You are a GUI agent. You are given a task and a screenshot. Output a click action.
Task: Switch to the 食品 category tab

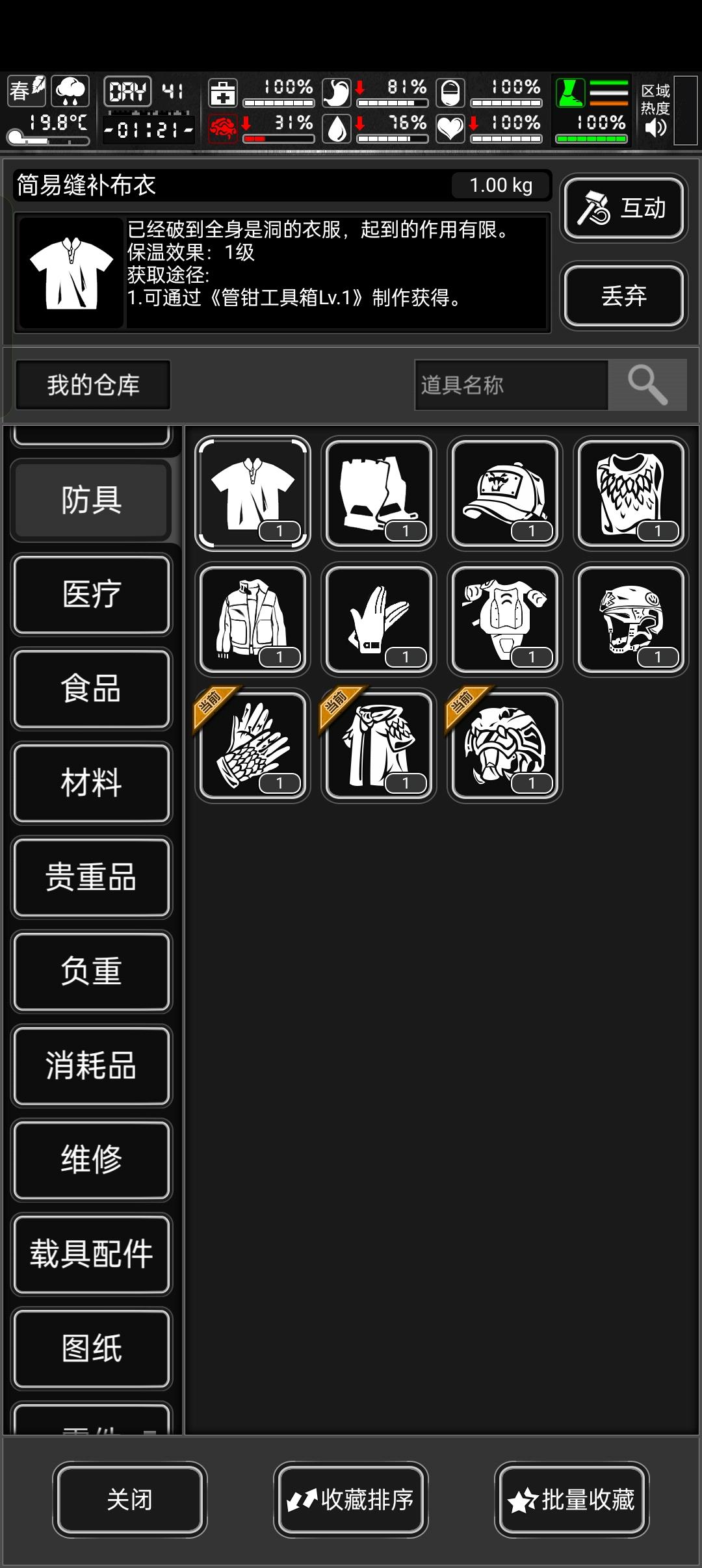pos(91,689)
